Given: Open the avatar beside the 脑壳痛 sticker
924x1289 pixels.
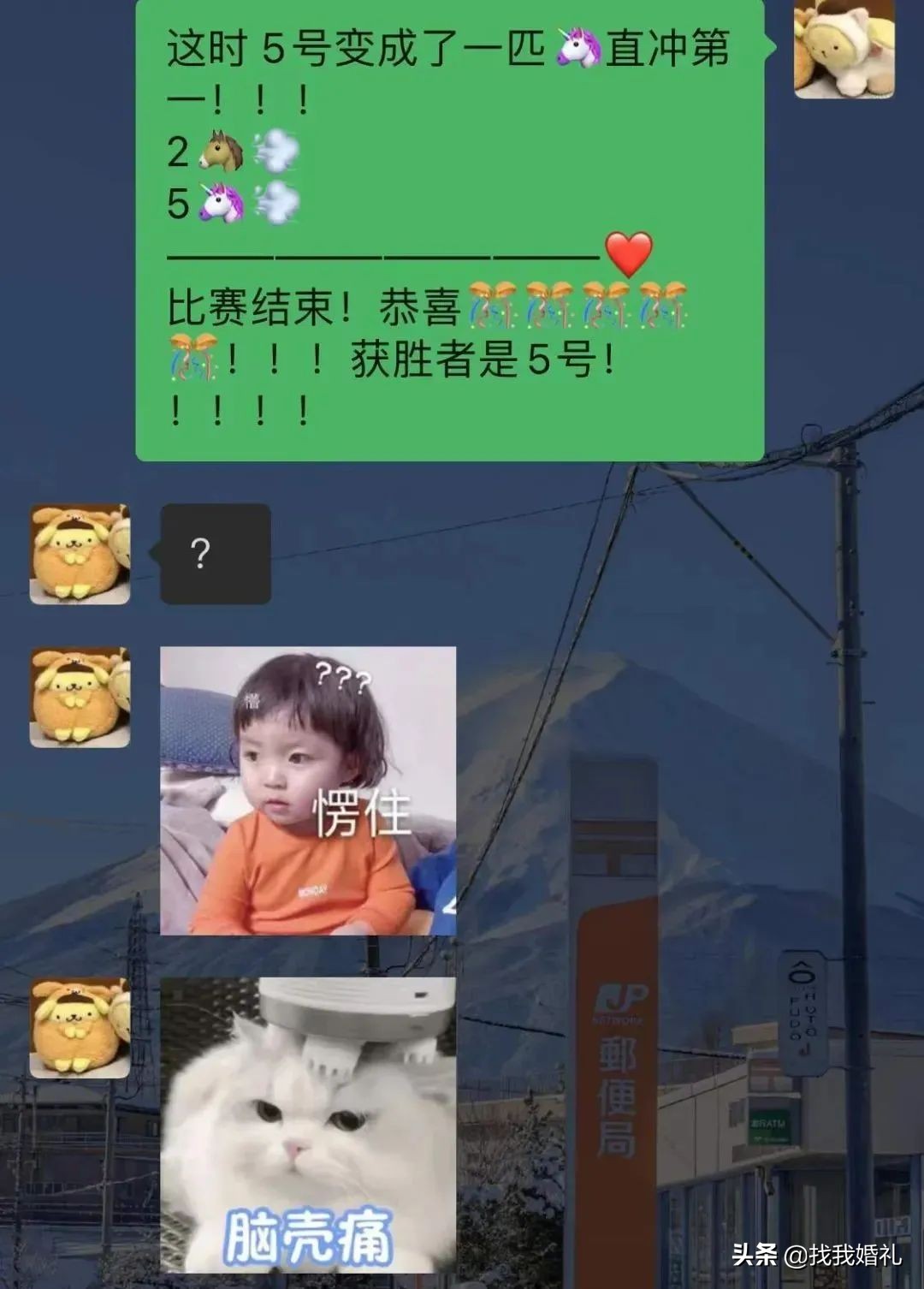Looking at the screenshot, I should tap(80, 1027).
